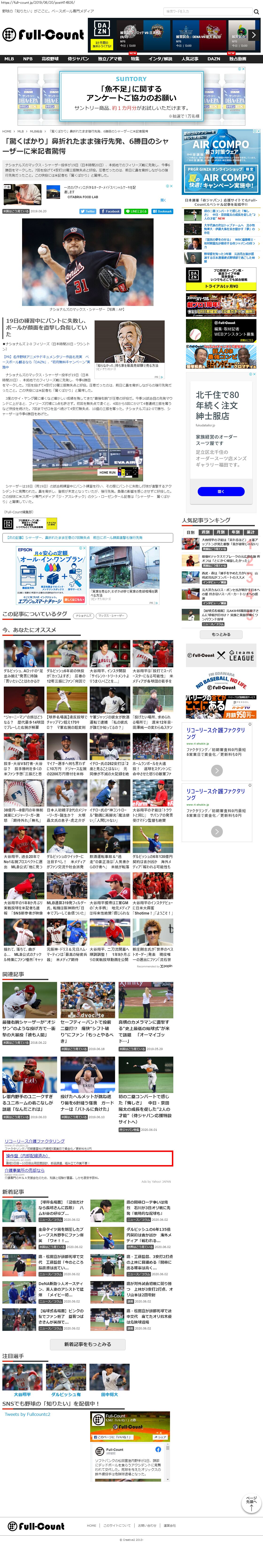Screen dimensions: 263x1568
Task: Open featured player ダルビッシュ有
Action: pos(66,1394)
